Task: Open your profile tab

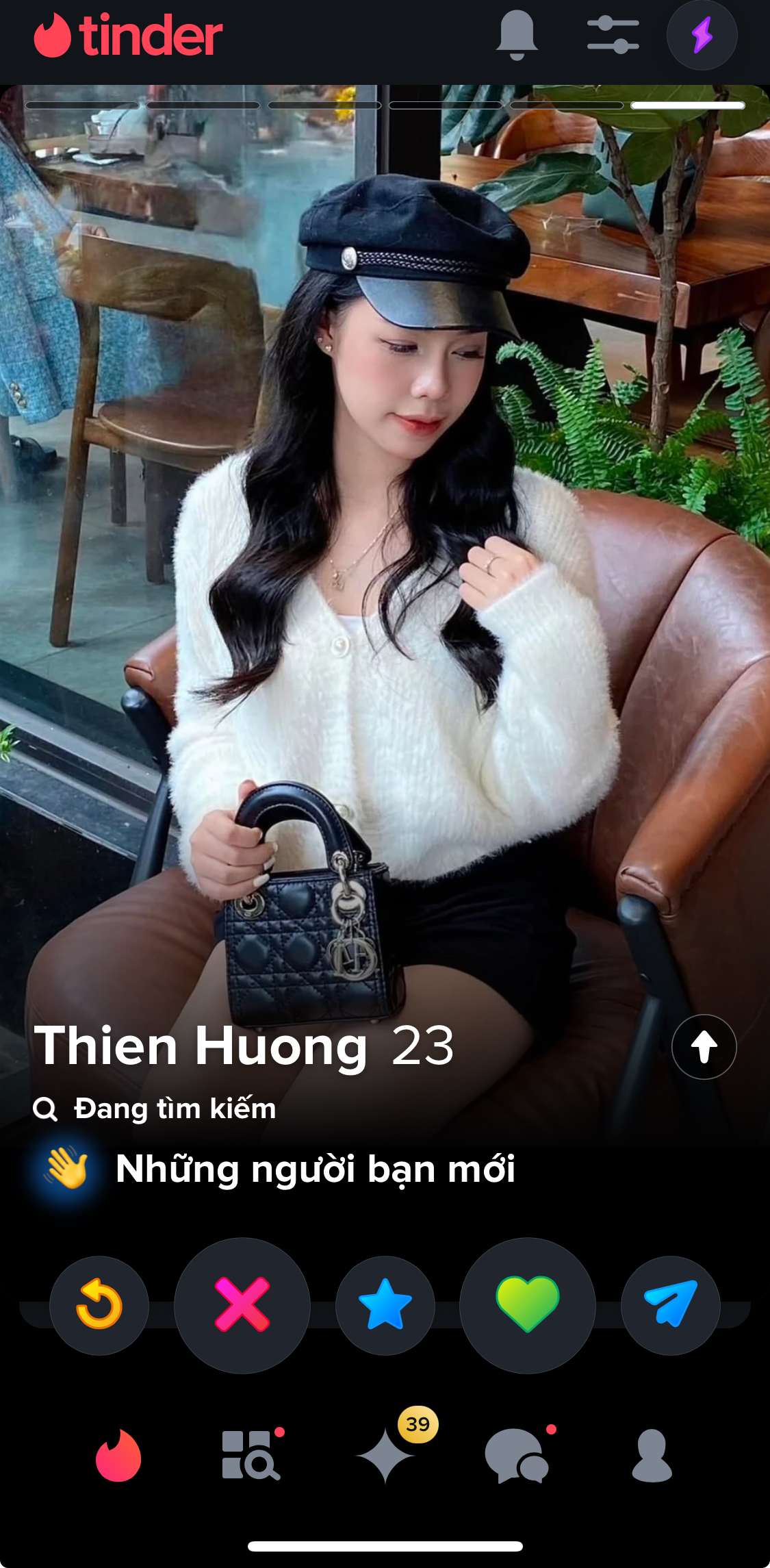Action: [652, 1456]
